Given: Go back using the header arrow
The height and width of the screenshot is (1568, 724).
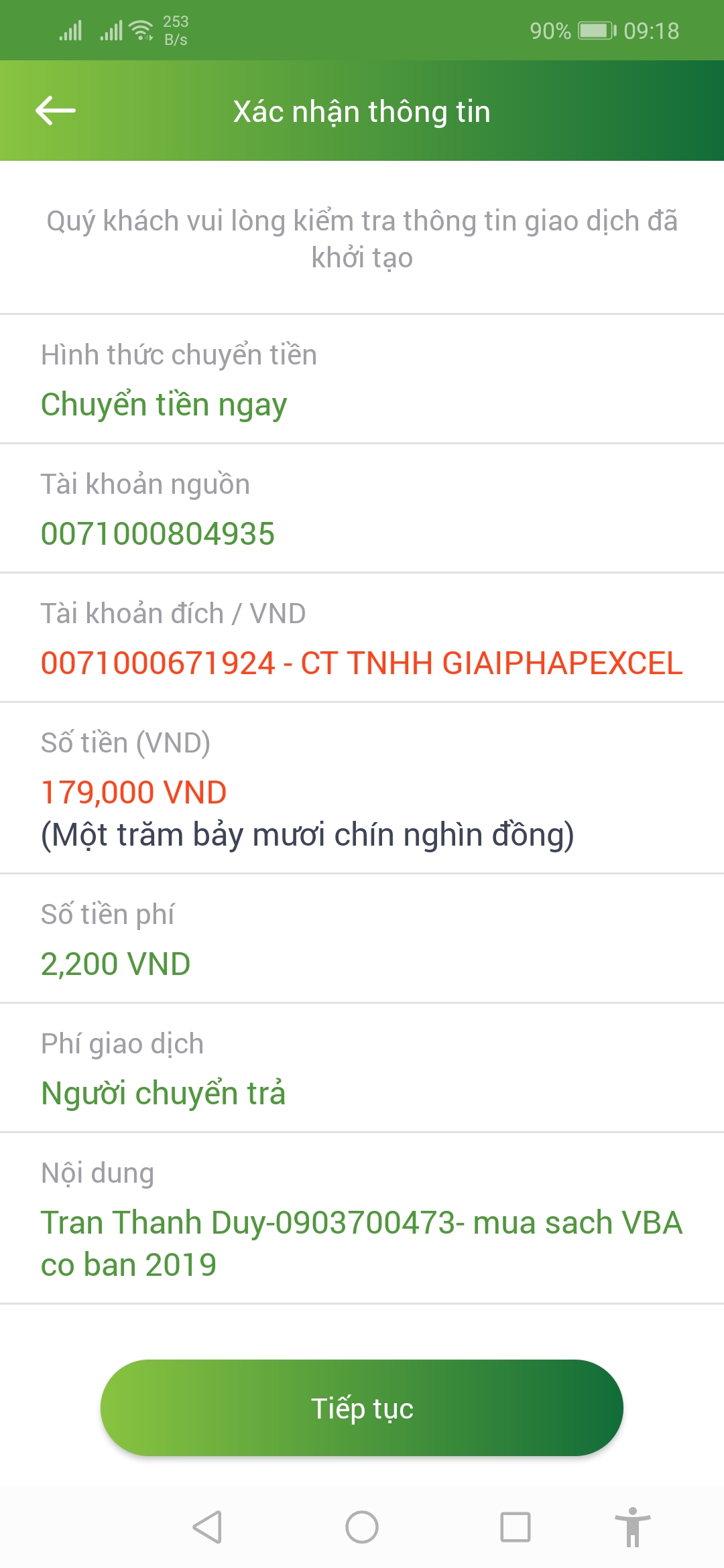Looking at the screenshot, I should tap(56, 111).
